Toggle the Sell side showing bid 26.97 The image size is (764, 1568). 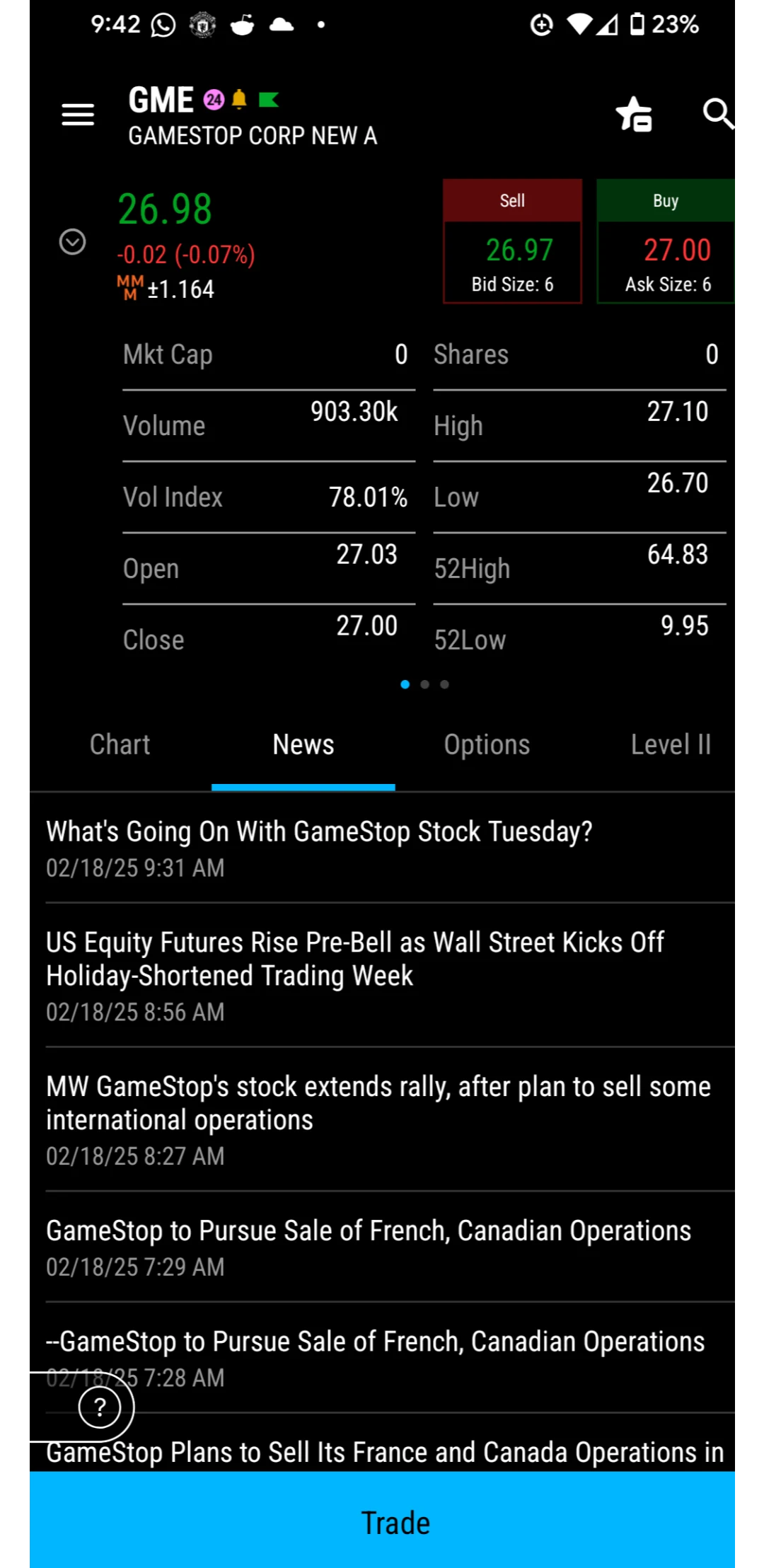pyautogui.click(x=512, y=241)
